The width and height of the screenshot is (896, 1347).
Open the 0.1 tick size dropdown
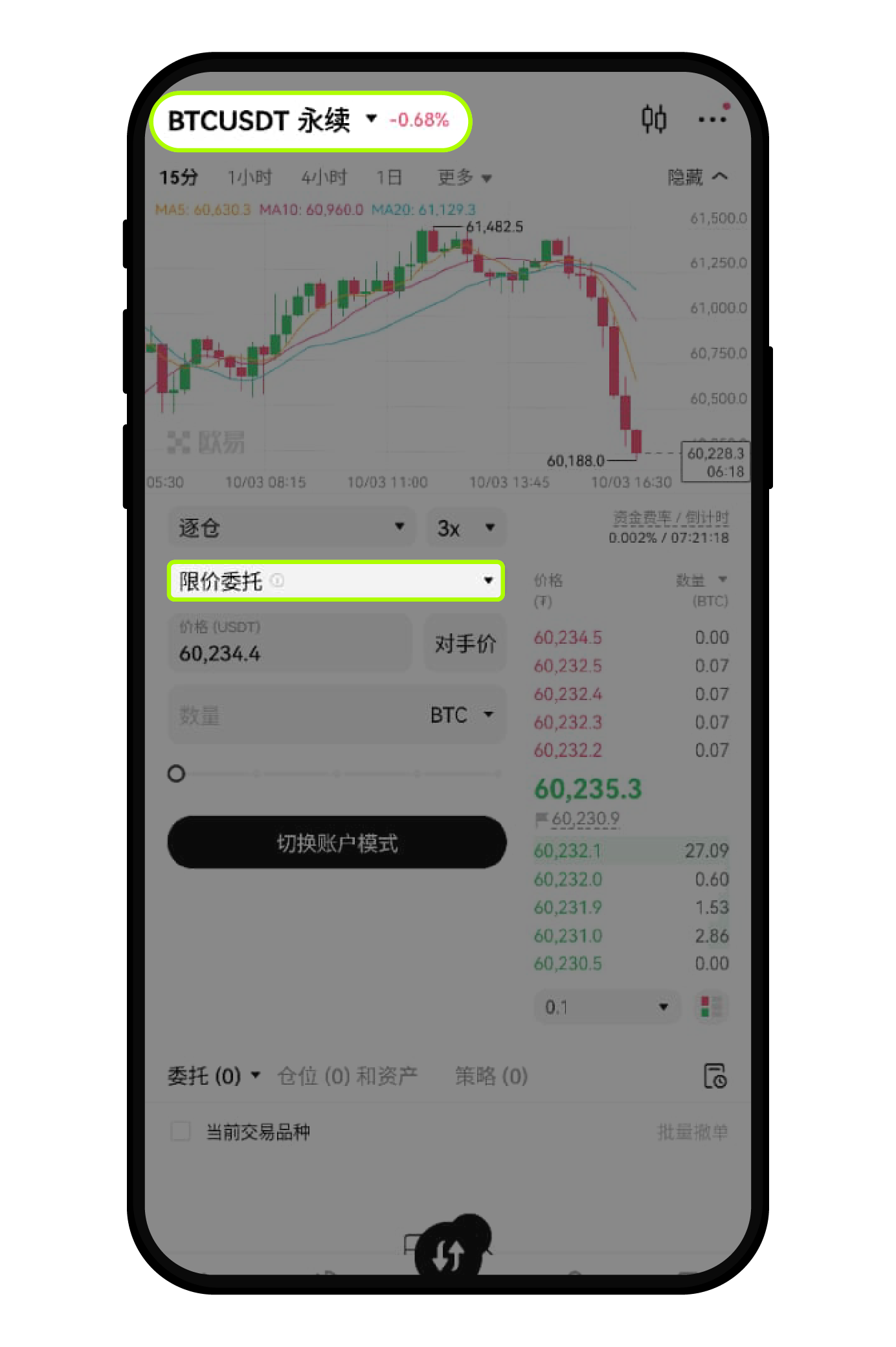tap(607, 1006)
